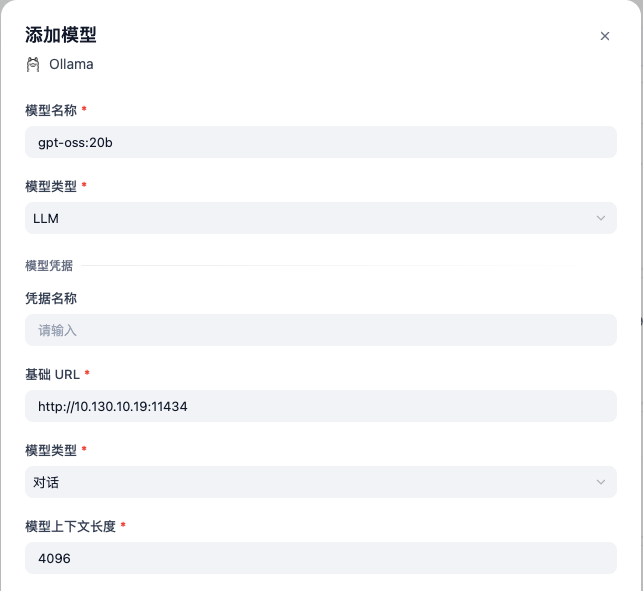Tap the 模型上下文长度 field showing 4096
The width and height of the screenshot is (643, 591).
pos(320,558)
